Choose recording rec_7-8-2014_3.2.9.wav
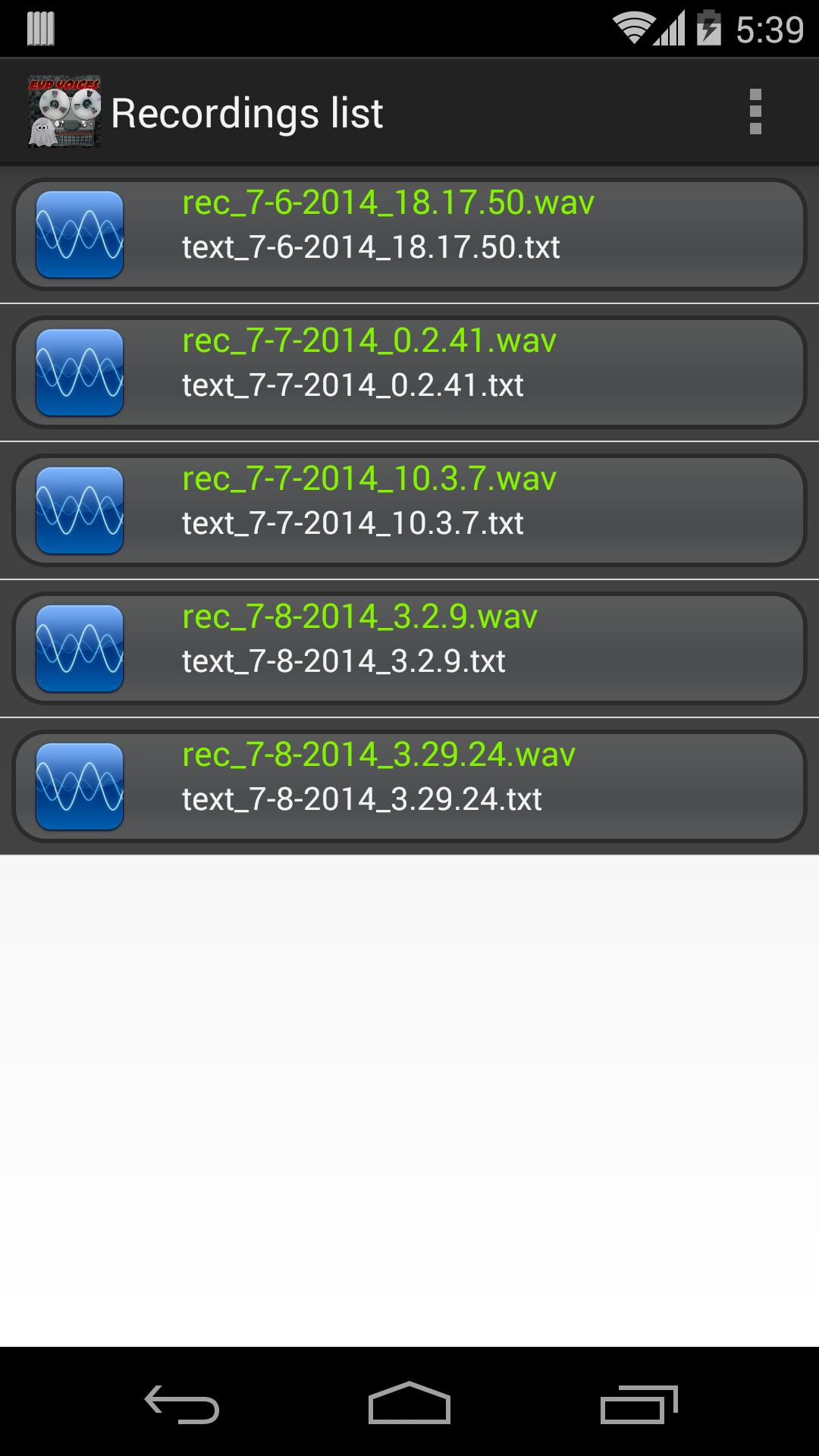Viewport: 819px width, 1456px height. pyautogui.click(x=409, y=648)
